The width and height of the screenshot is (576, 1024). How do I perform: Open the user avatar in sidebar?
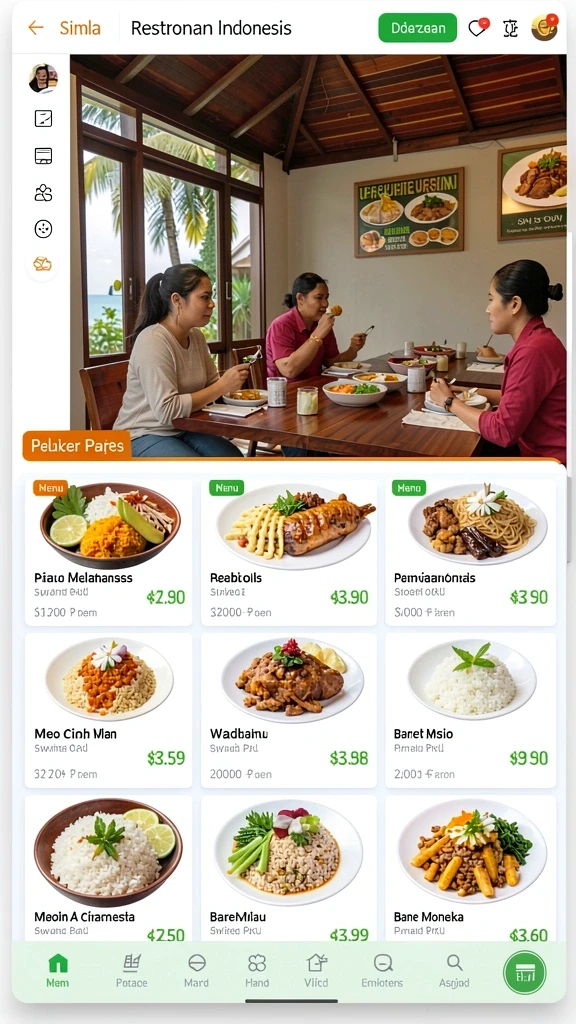pyautogui.click(x=43, y=78)
